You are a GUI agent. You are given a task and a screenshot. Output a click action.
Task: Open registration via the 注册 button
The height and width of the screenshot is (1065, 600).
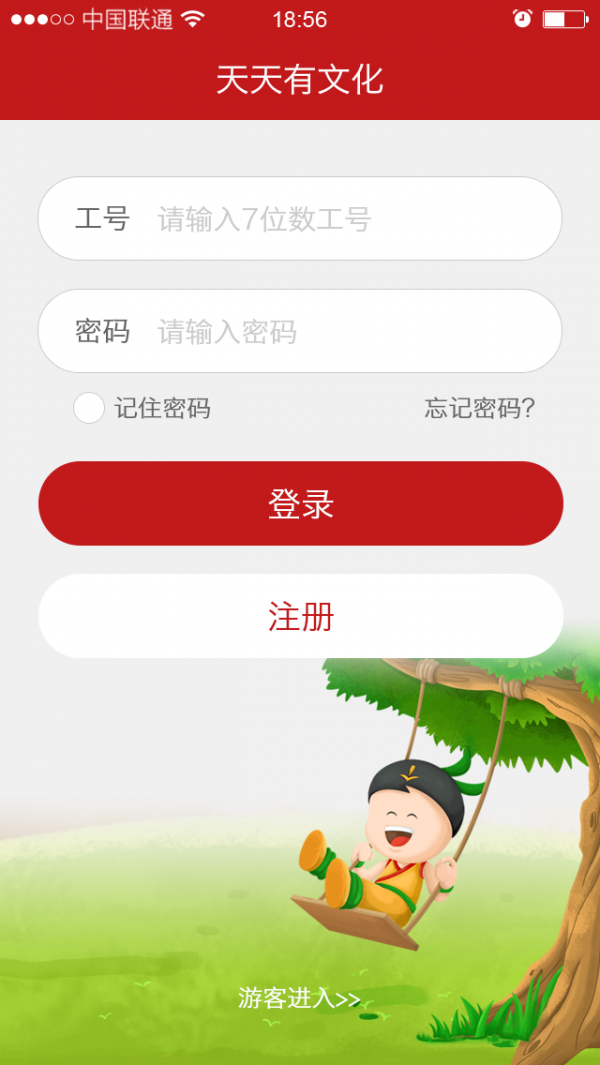click(x=300, y=617)
